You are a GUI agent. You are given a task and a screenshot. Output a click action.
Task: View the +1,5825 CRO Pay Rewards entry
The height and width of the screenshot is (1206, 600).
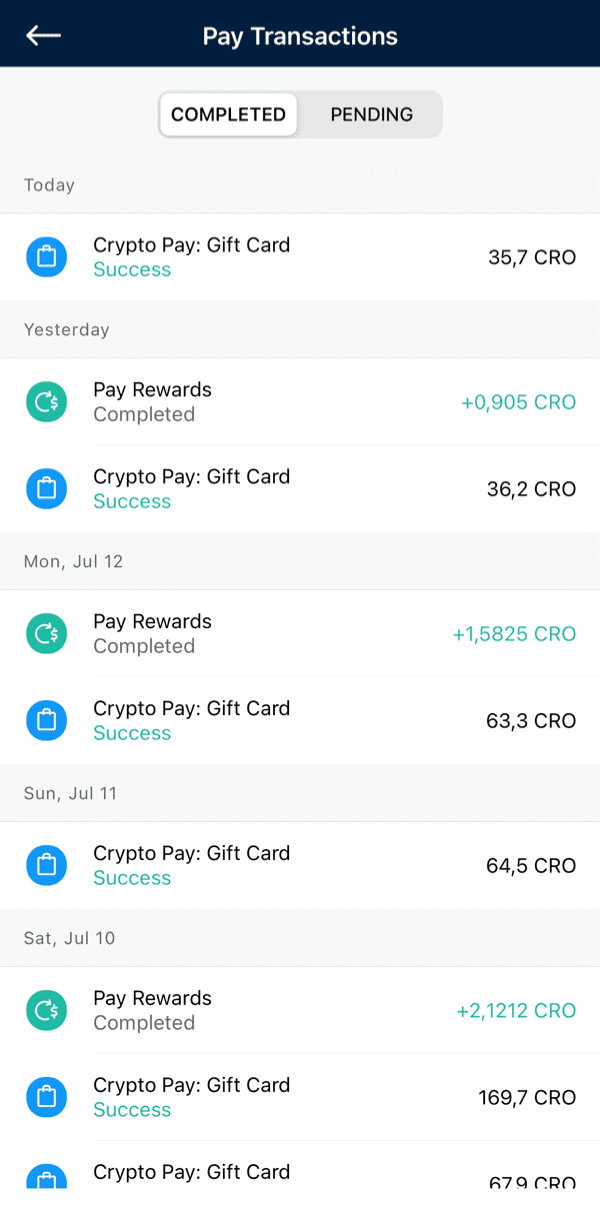pos(300,634)
